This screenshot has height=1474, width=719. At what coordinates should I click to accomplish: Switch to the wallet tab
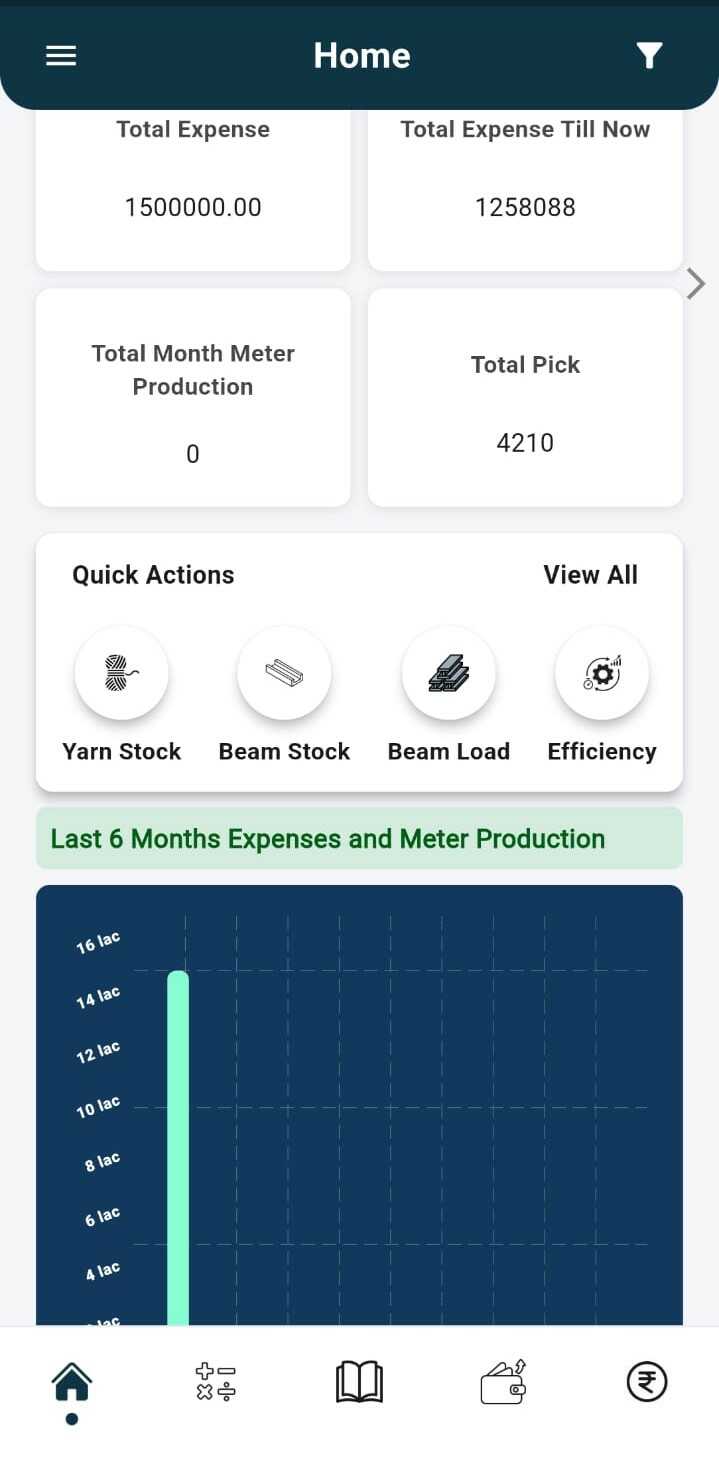point(503,1382)
